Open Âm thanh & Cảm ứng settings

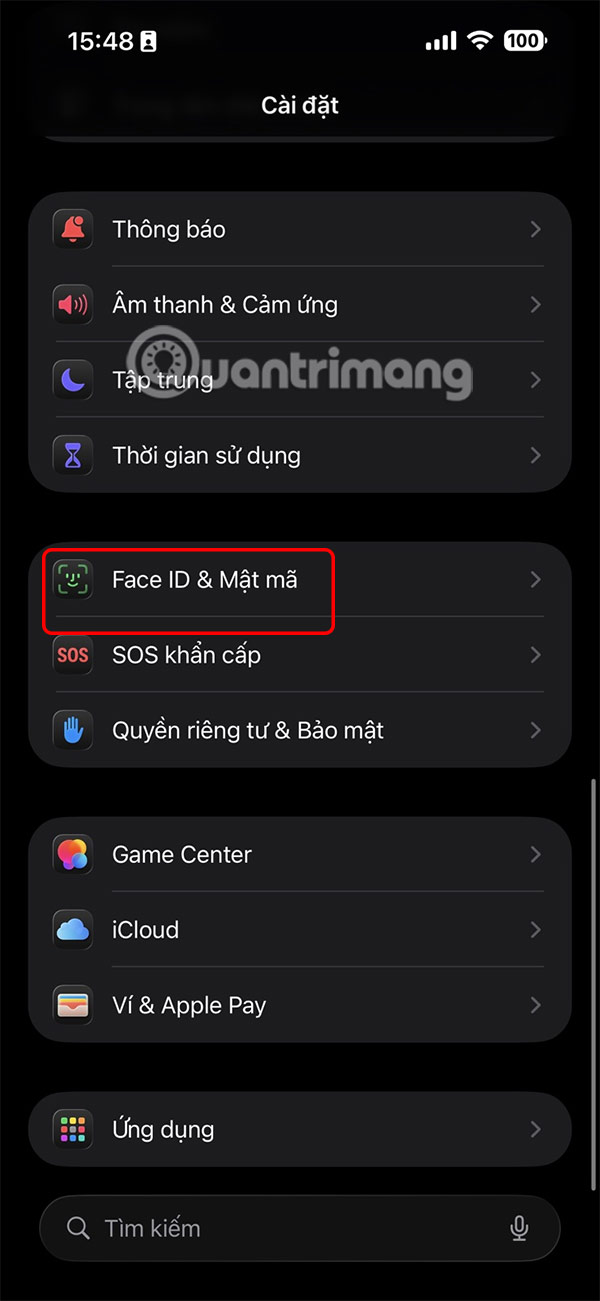[x=300, y=305]
